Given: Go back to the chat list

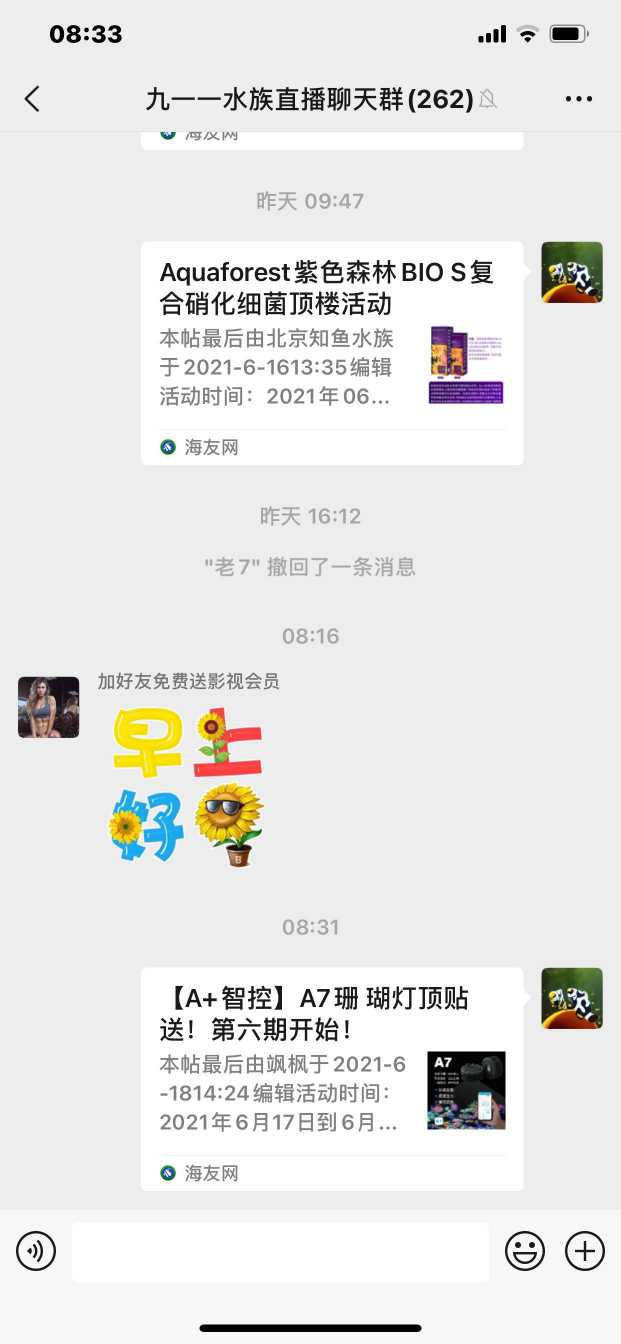Looking at the screenshot, I should point(32,98).
